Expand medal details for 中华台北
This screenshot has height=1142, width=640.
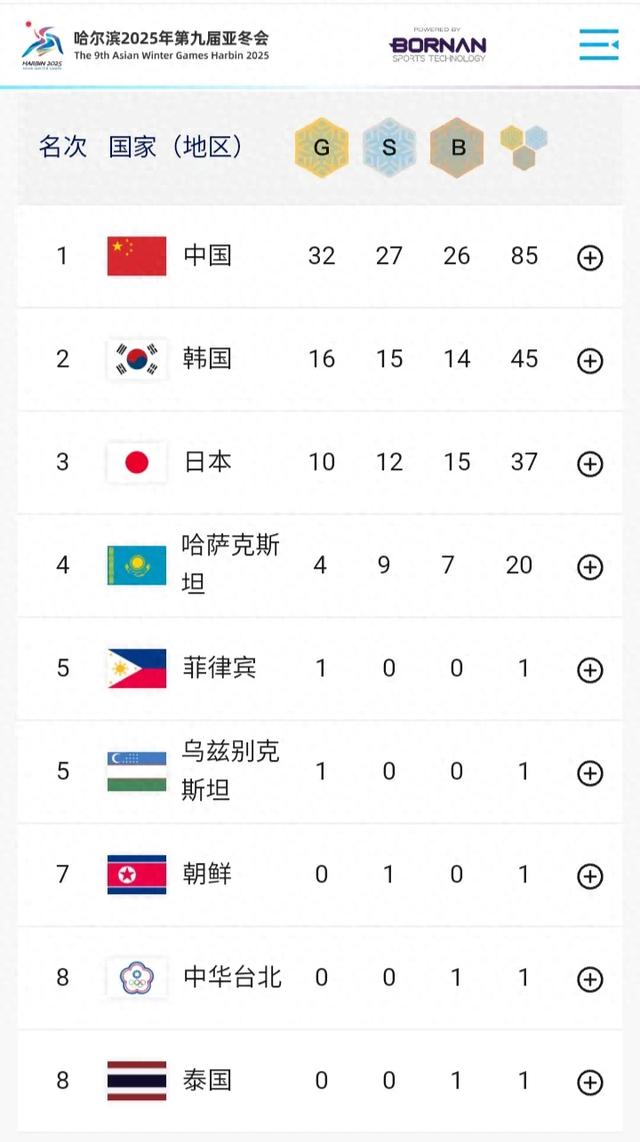click(590, 980)
